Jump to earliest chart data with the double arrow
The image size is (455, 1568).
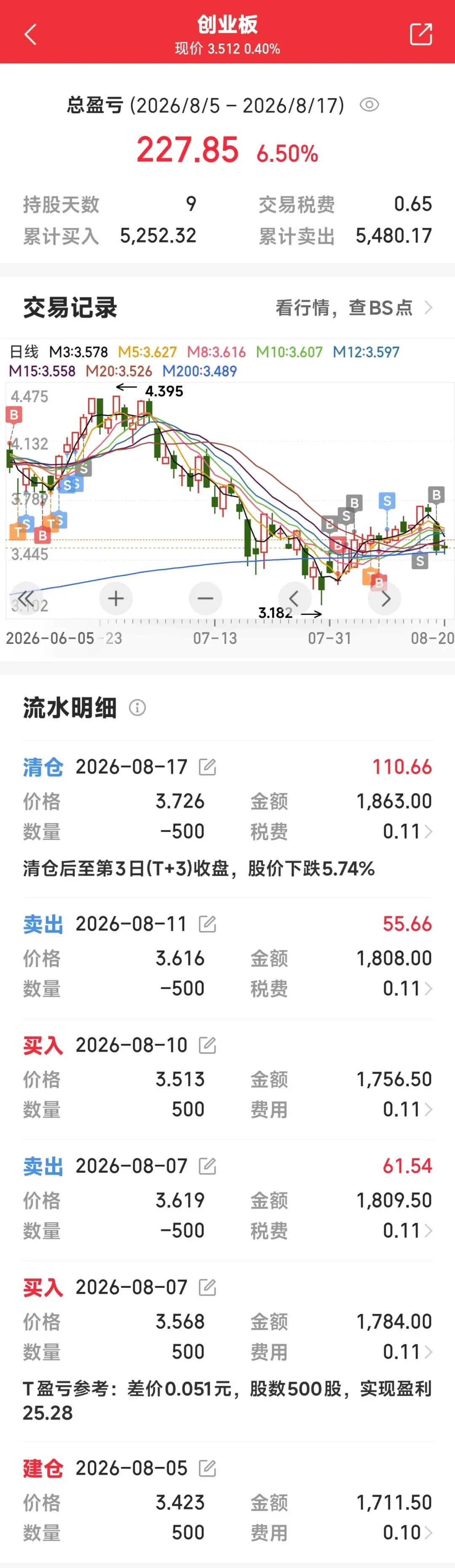pyautogui.click(x=26, y=598)
